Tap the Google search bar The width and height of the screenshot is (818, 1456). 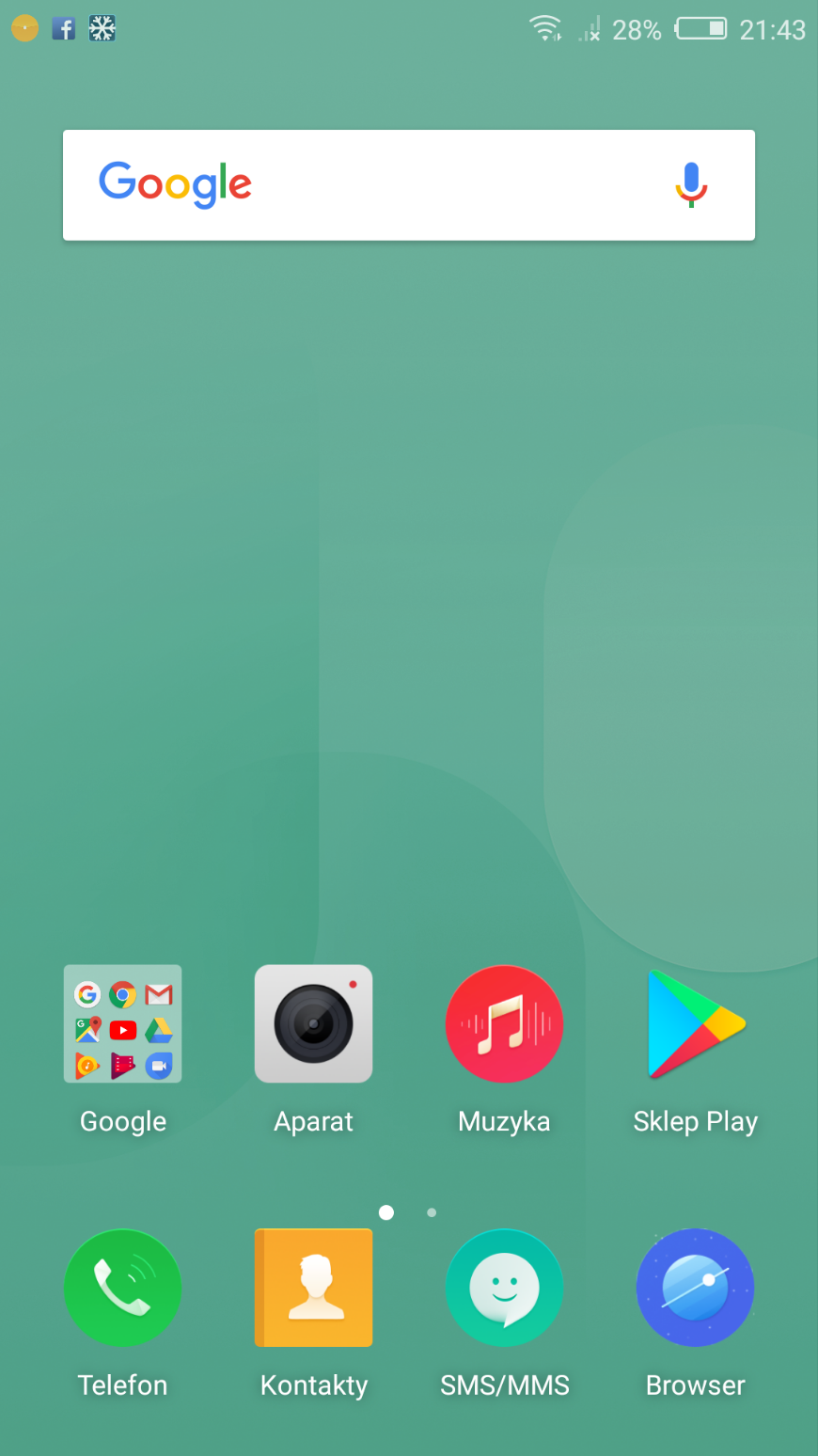408,185
